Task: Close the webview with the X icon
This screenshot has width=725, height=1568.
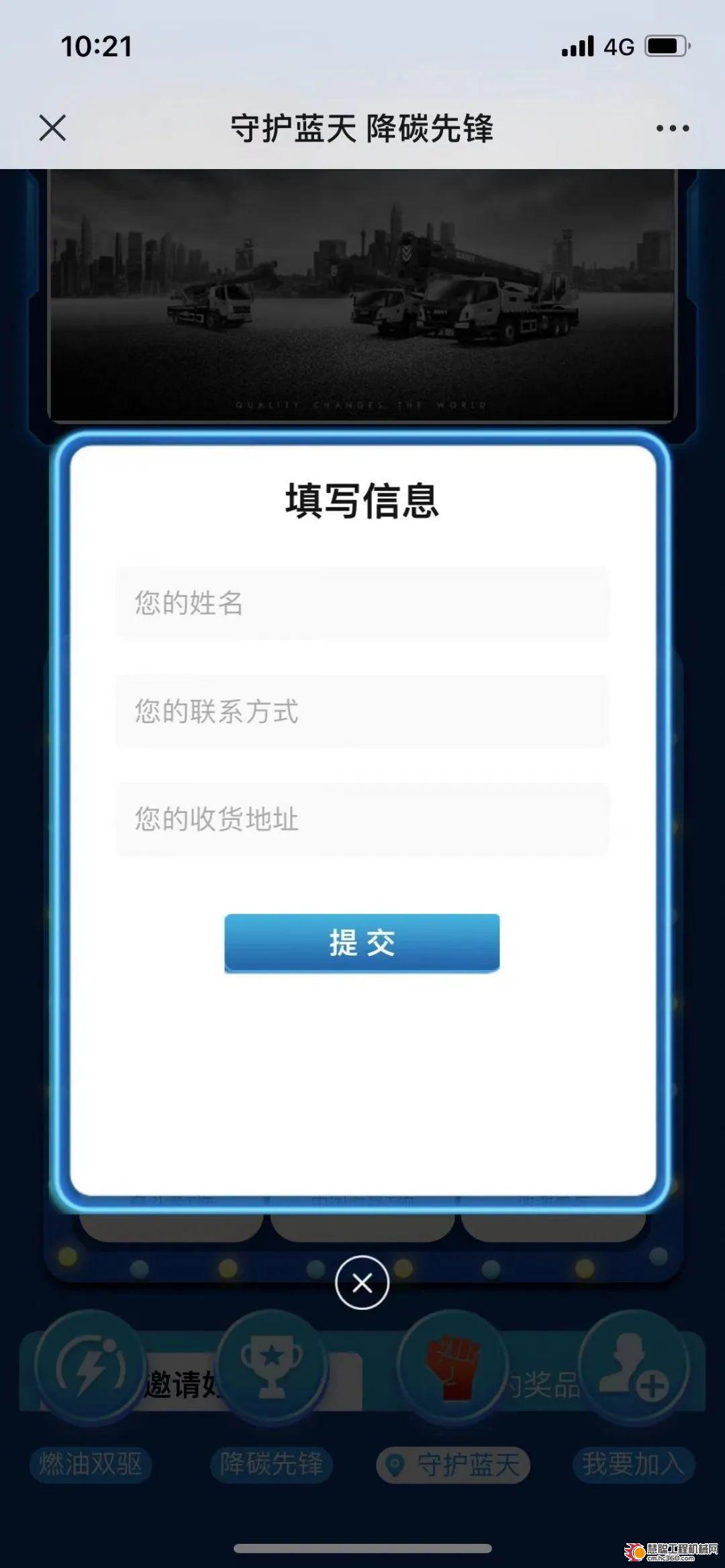Action: pyautogui.click(x=52, y=127)
